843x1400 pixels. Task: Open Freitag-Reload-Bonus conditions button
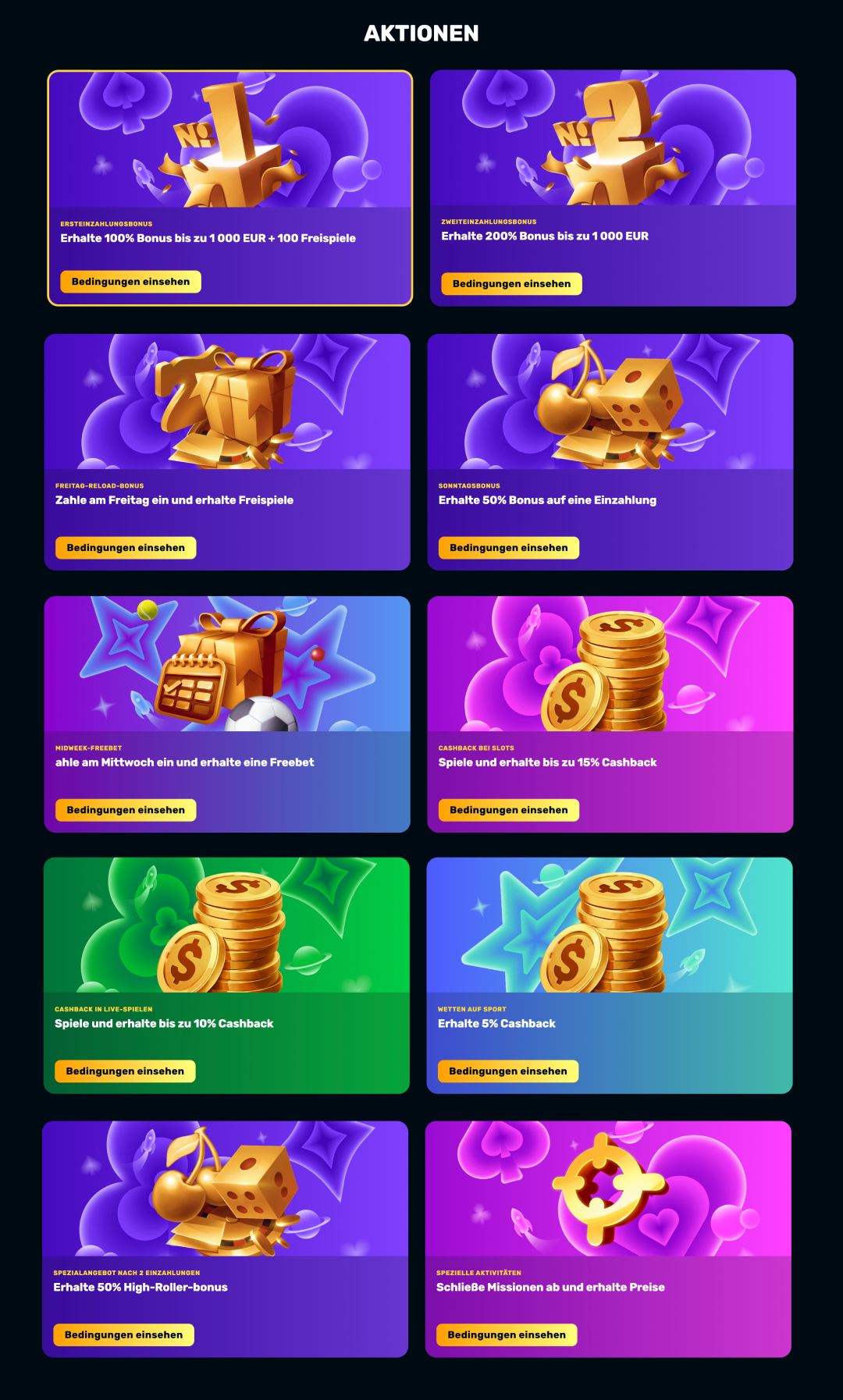(126, 548)
